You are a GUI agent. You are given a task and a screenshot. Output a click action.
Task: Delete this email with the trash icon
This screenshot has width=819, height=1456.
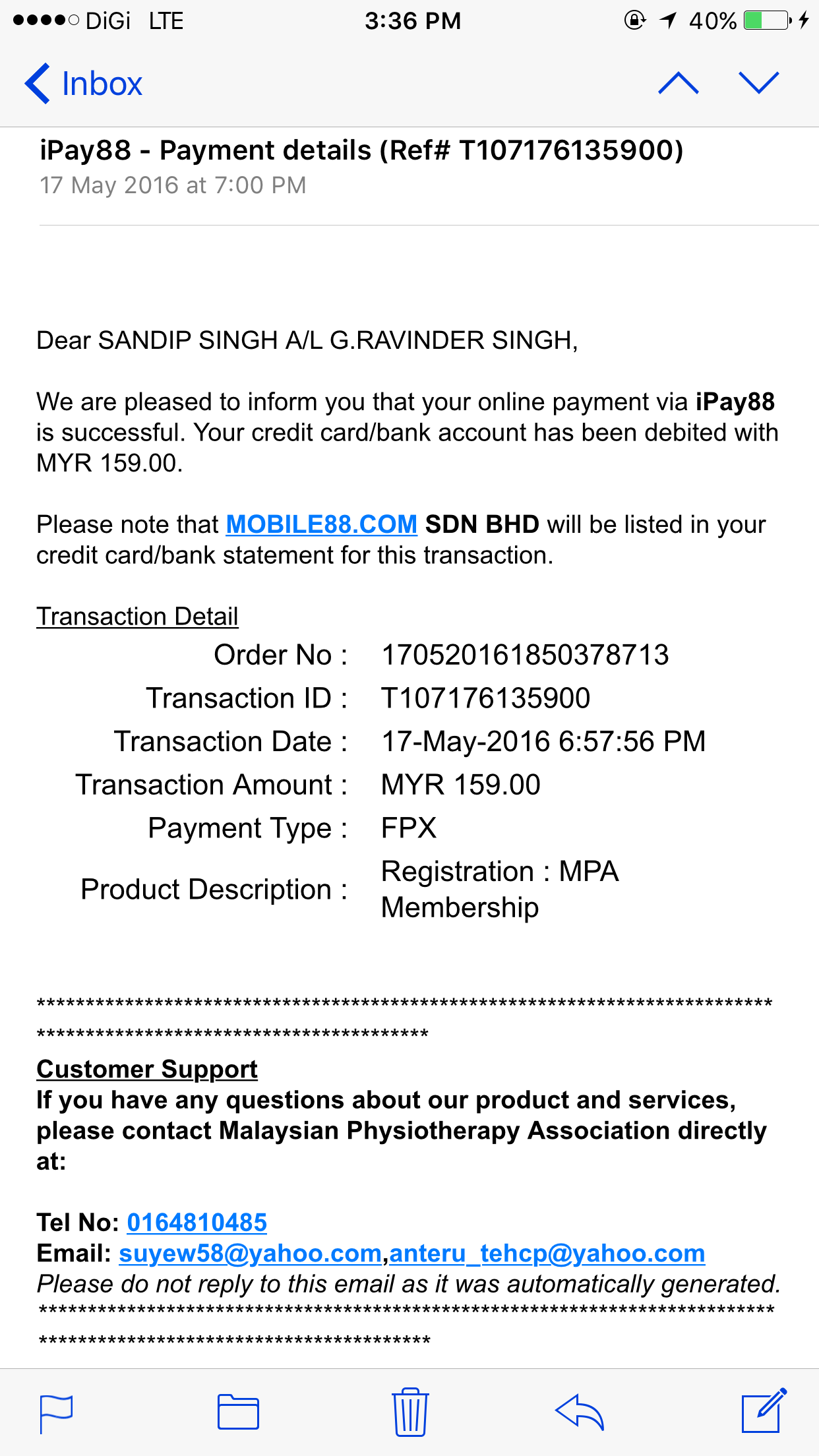pos(410,1413)
